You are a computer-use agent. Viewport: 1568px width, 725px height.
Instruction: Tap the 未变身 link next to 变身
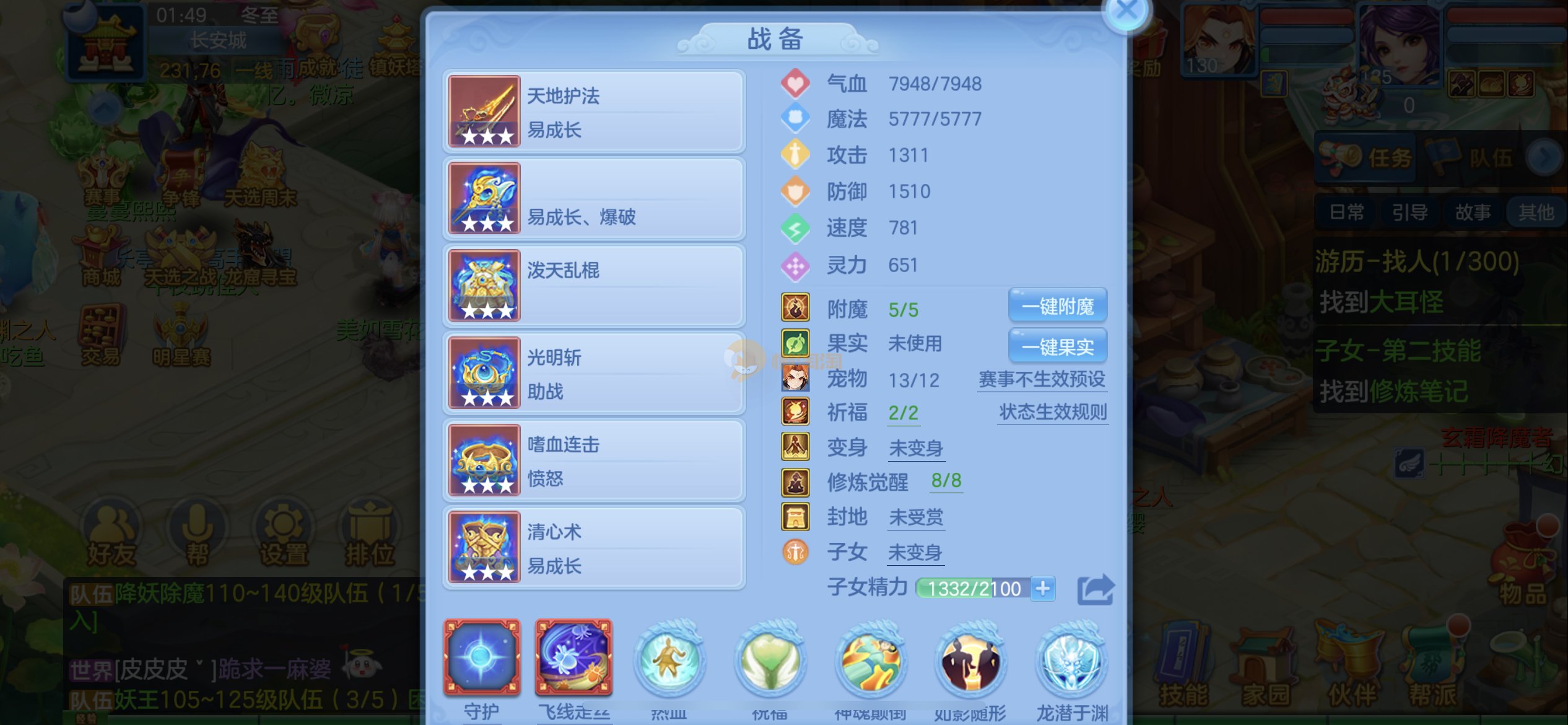(x=916, y=448)
